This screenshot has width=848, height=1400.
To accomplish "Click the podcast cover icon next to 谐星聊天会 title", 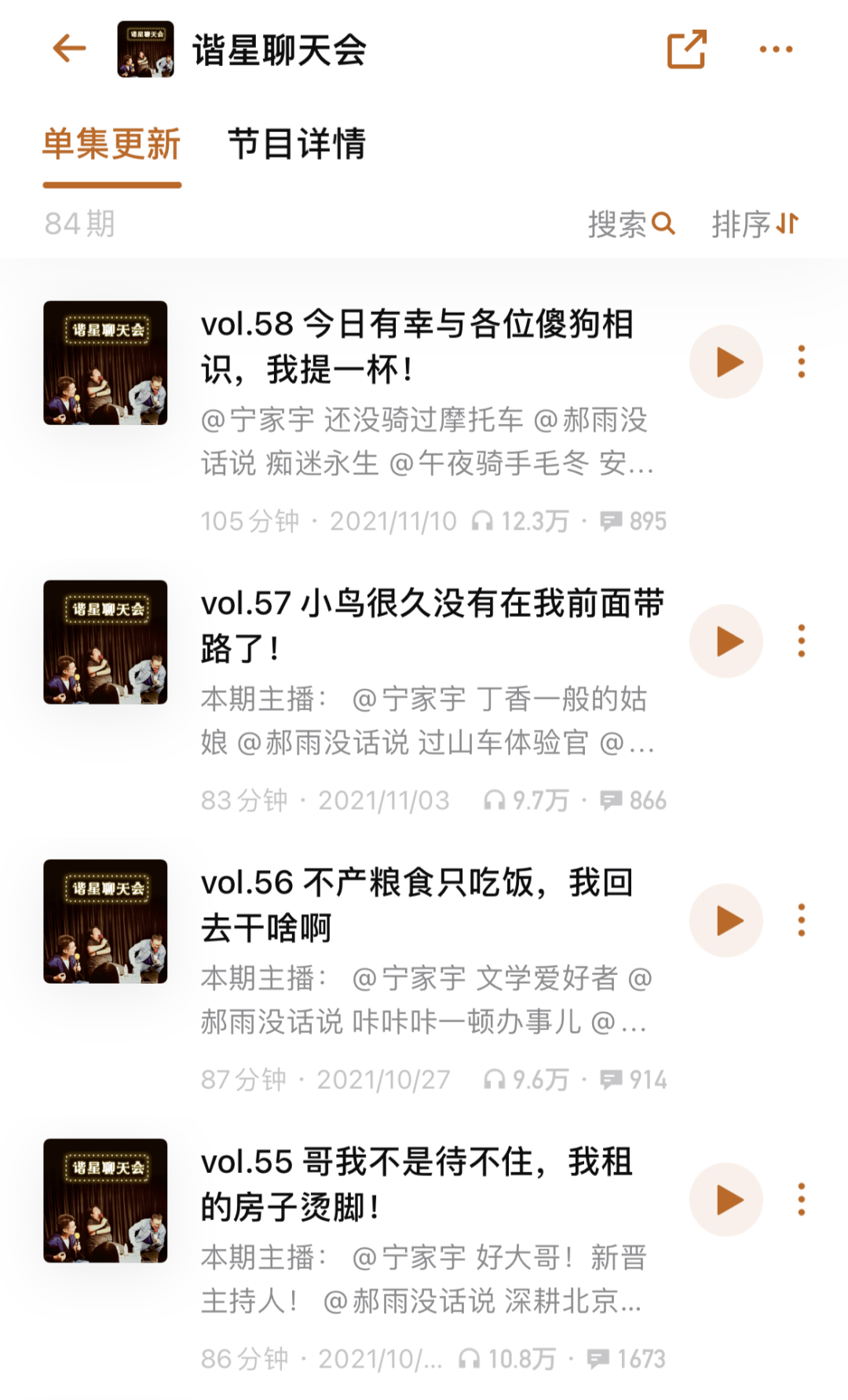I will (x=145, y=49).
